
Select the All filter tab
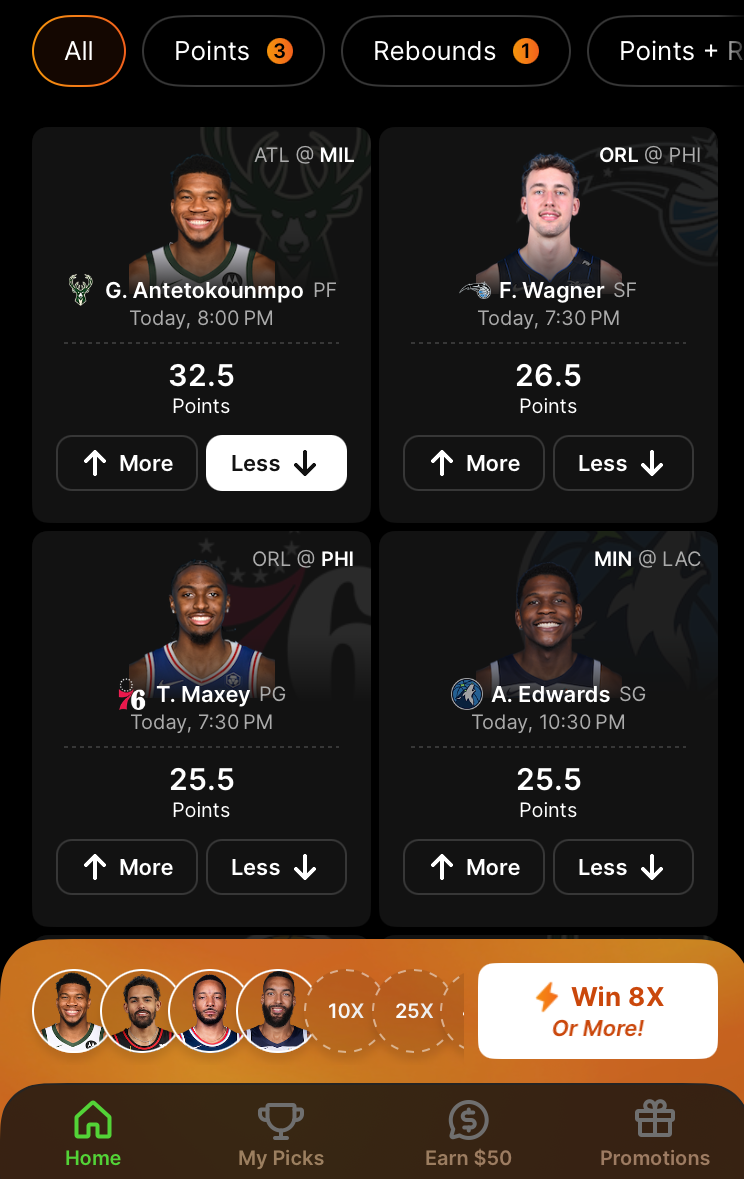(x=78, y=50)
